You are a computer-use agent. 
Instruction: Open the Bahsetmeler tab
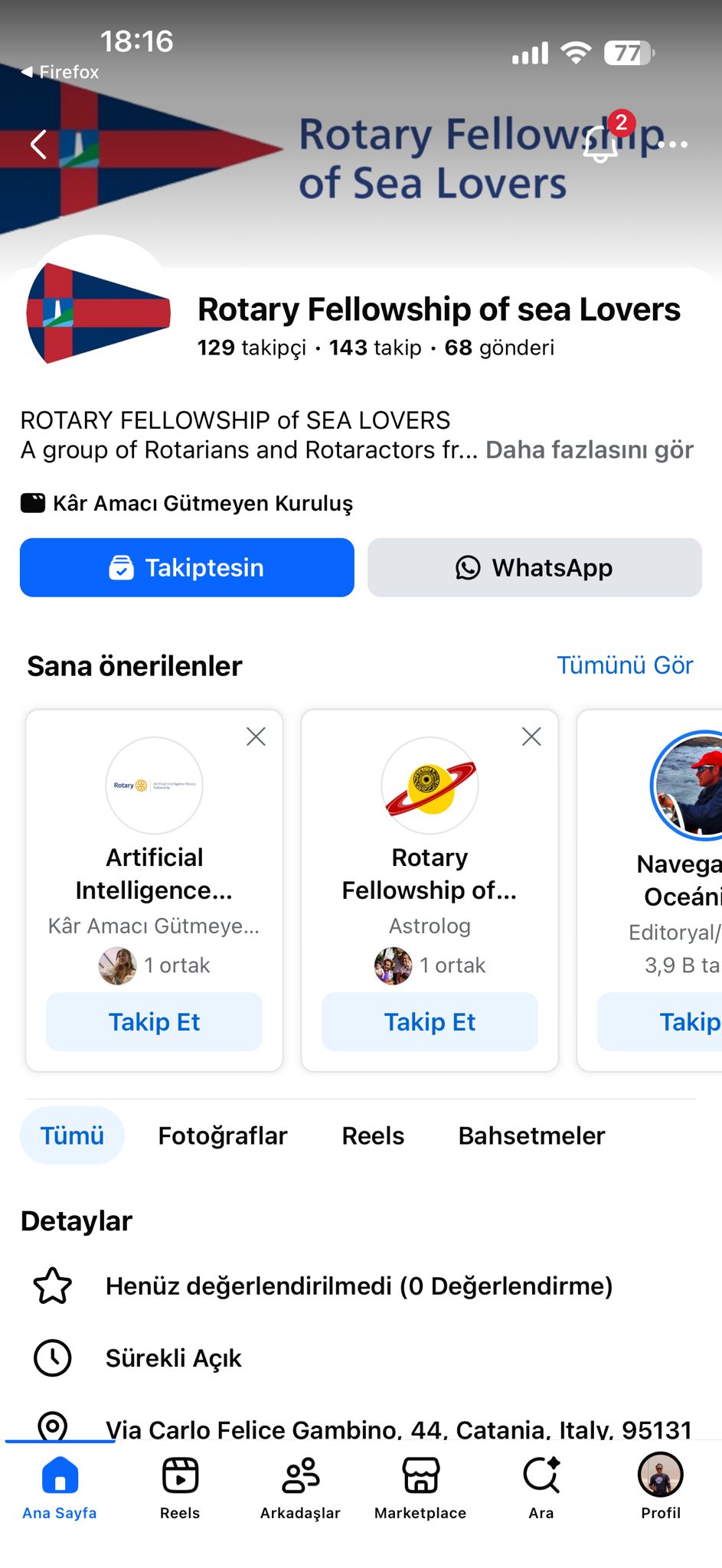point(531,1135)
